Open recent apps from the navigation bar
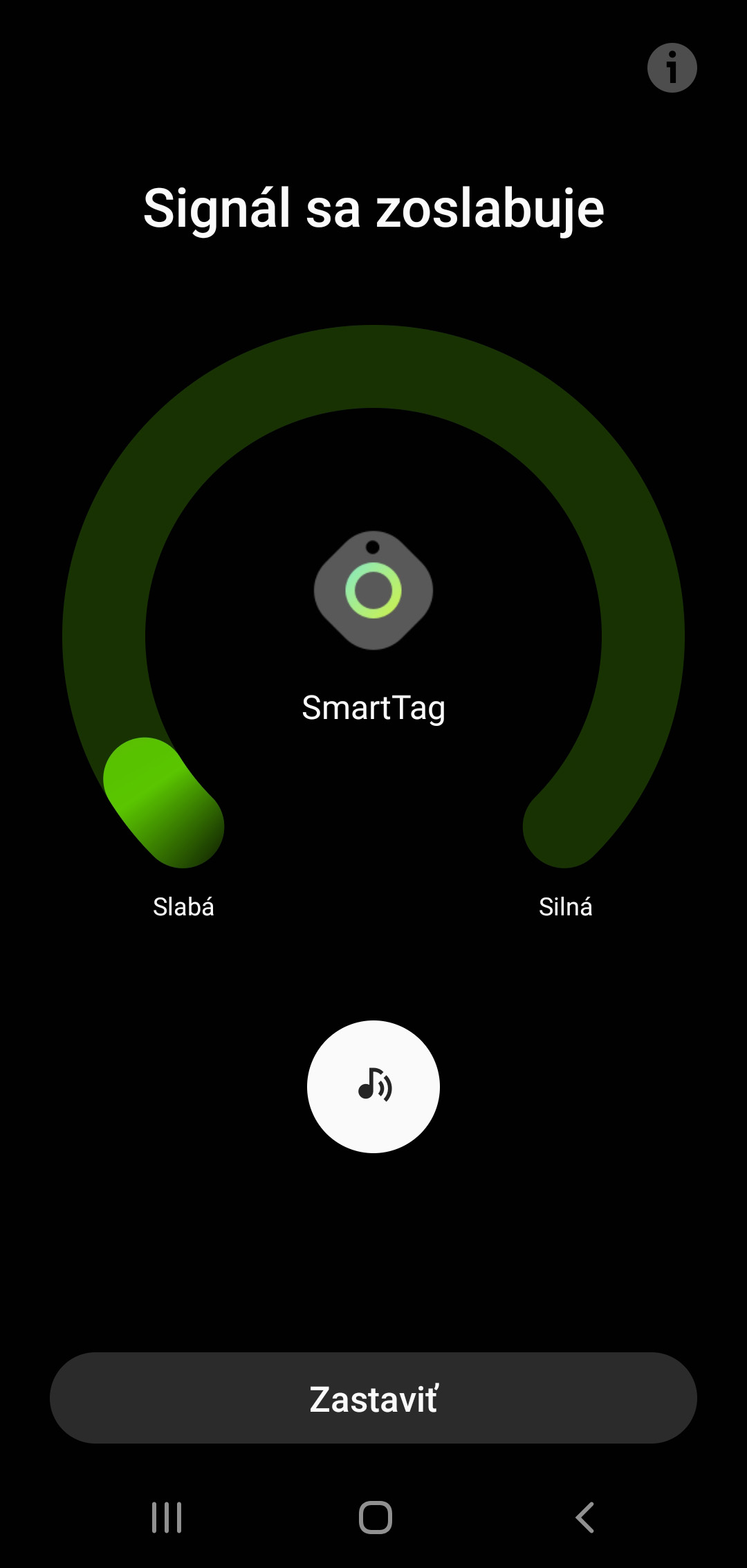 167,1518
